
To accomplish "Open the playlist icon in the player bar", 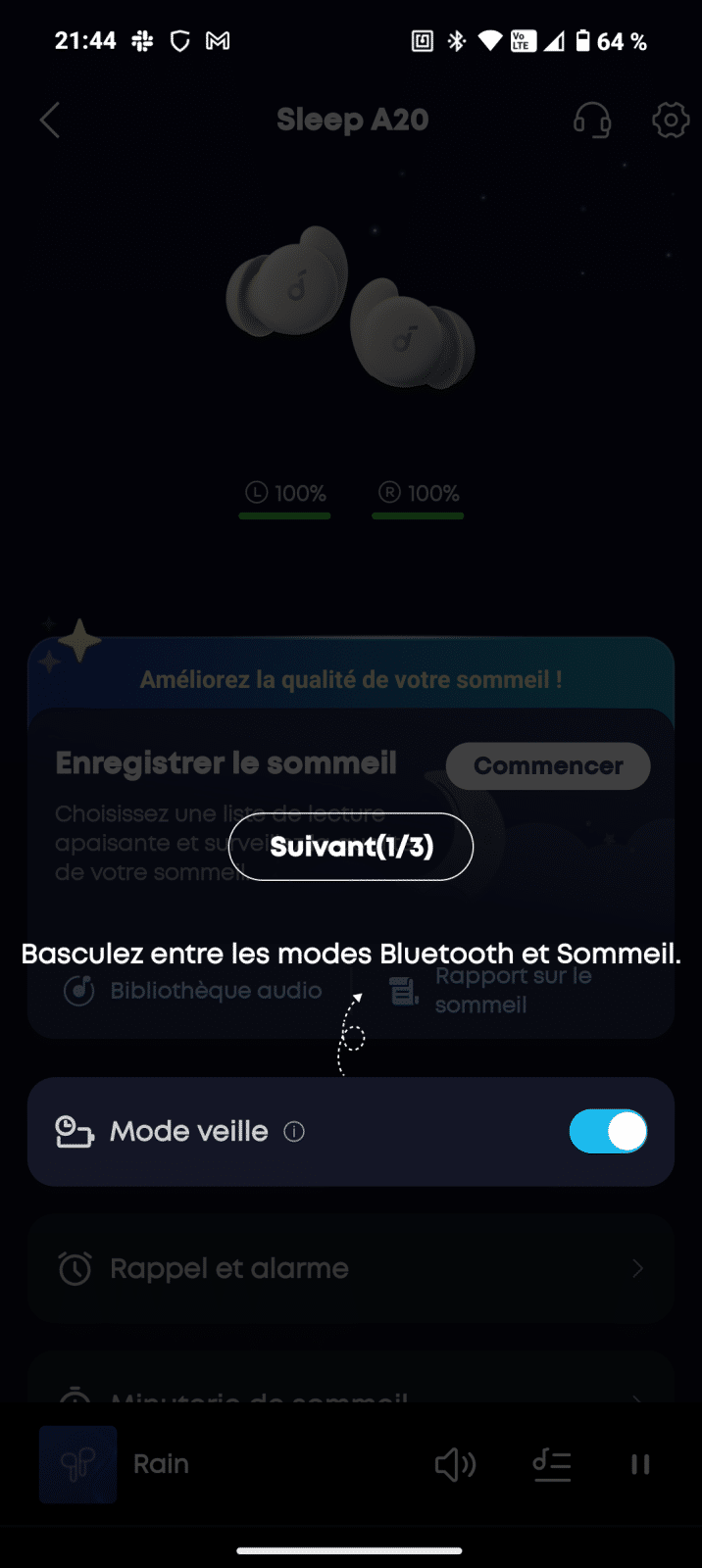I will click(x=552, y=1464).
